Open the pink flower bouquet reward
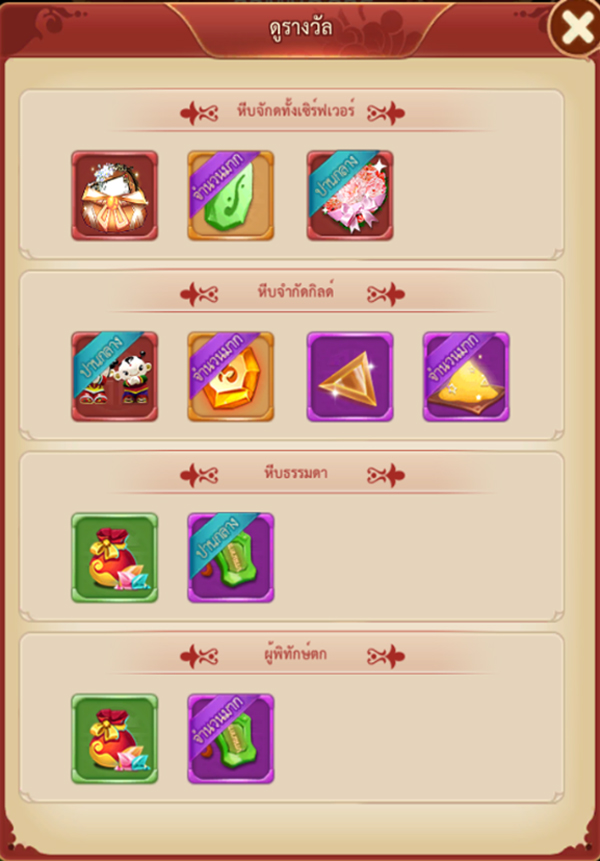The width and height of the screenshot is (600, 861). [x=349, y=195]
